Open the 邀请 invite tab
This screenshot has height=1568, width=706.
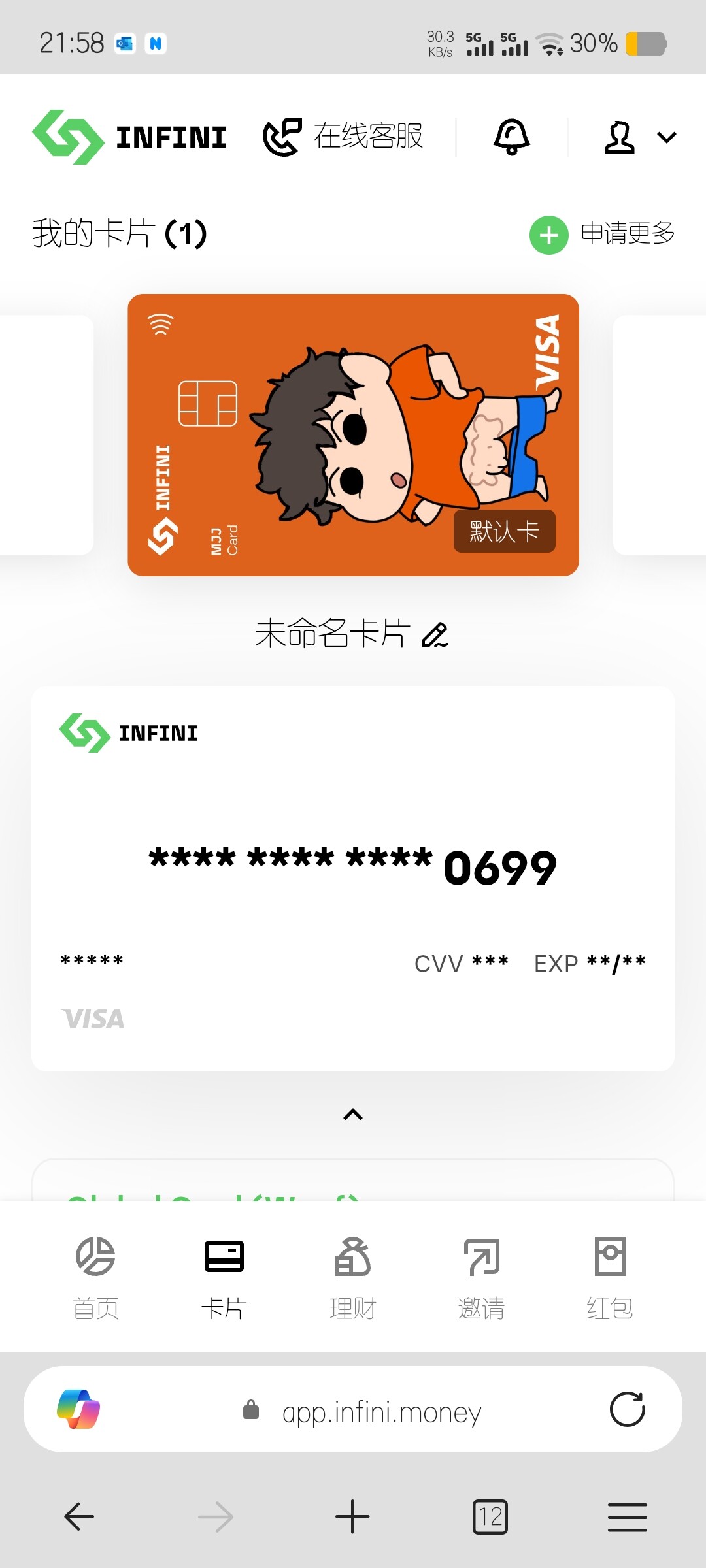point(481,1279)
